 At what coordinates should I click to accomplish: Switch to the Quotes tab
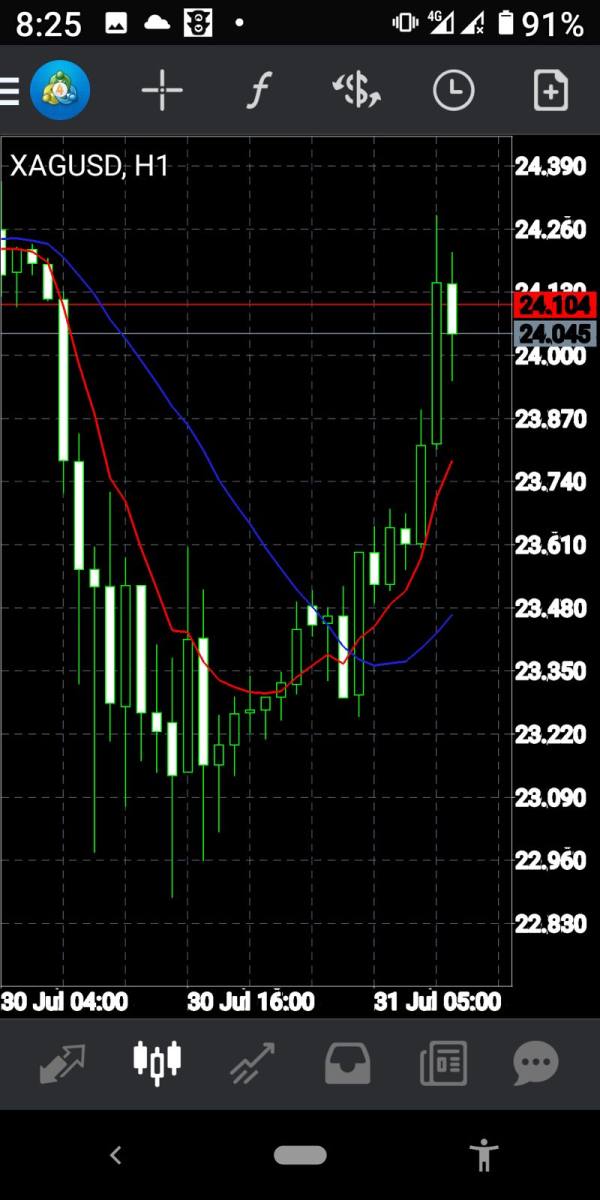(62, 1062)
